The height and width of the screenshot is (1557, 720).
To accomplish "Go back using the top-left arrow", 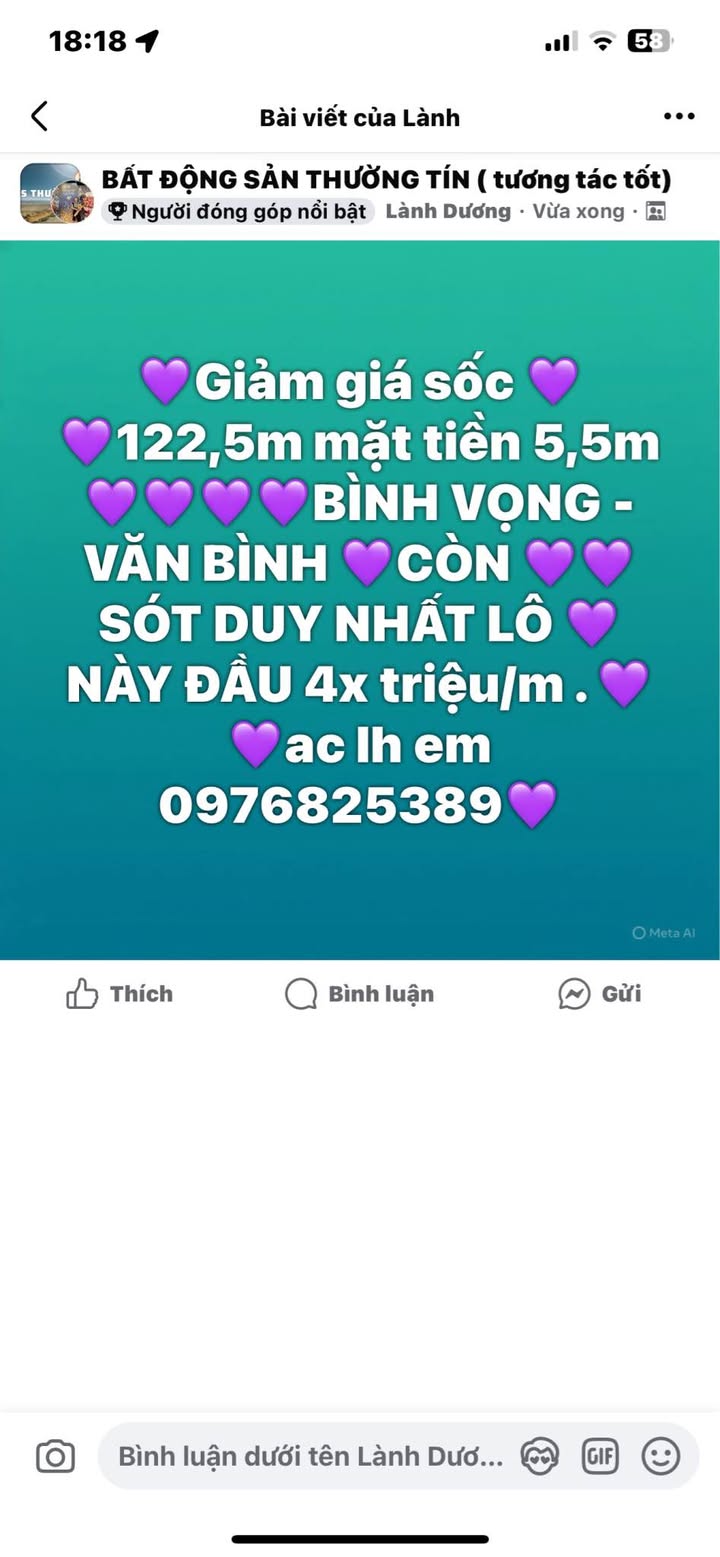I will (x=39, y=117).
